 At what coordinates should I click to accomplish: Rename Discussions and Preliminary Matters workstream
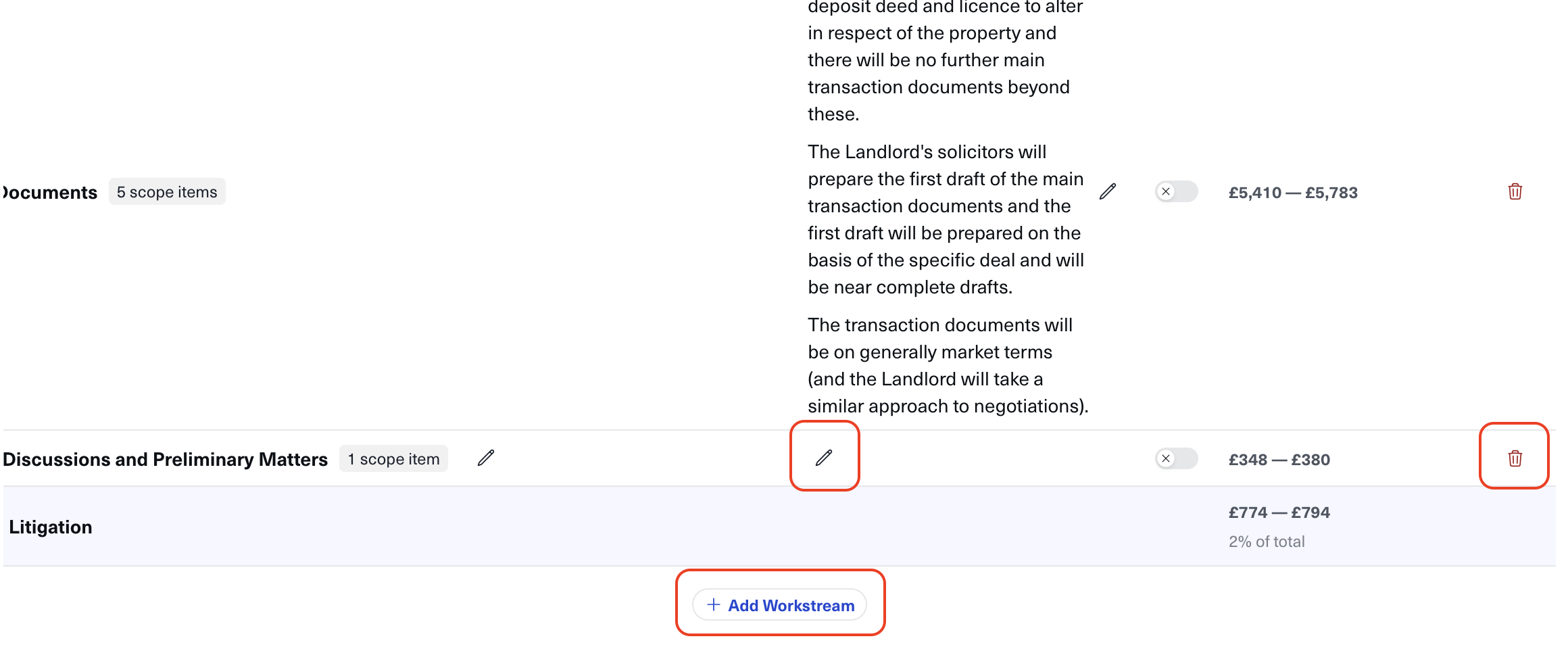click(x=486, y=458)
